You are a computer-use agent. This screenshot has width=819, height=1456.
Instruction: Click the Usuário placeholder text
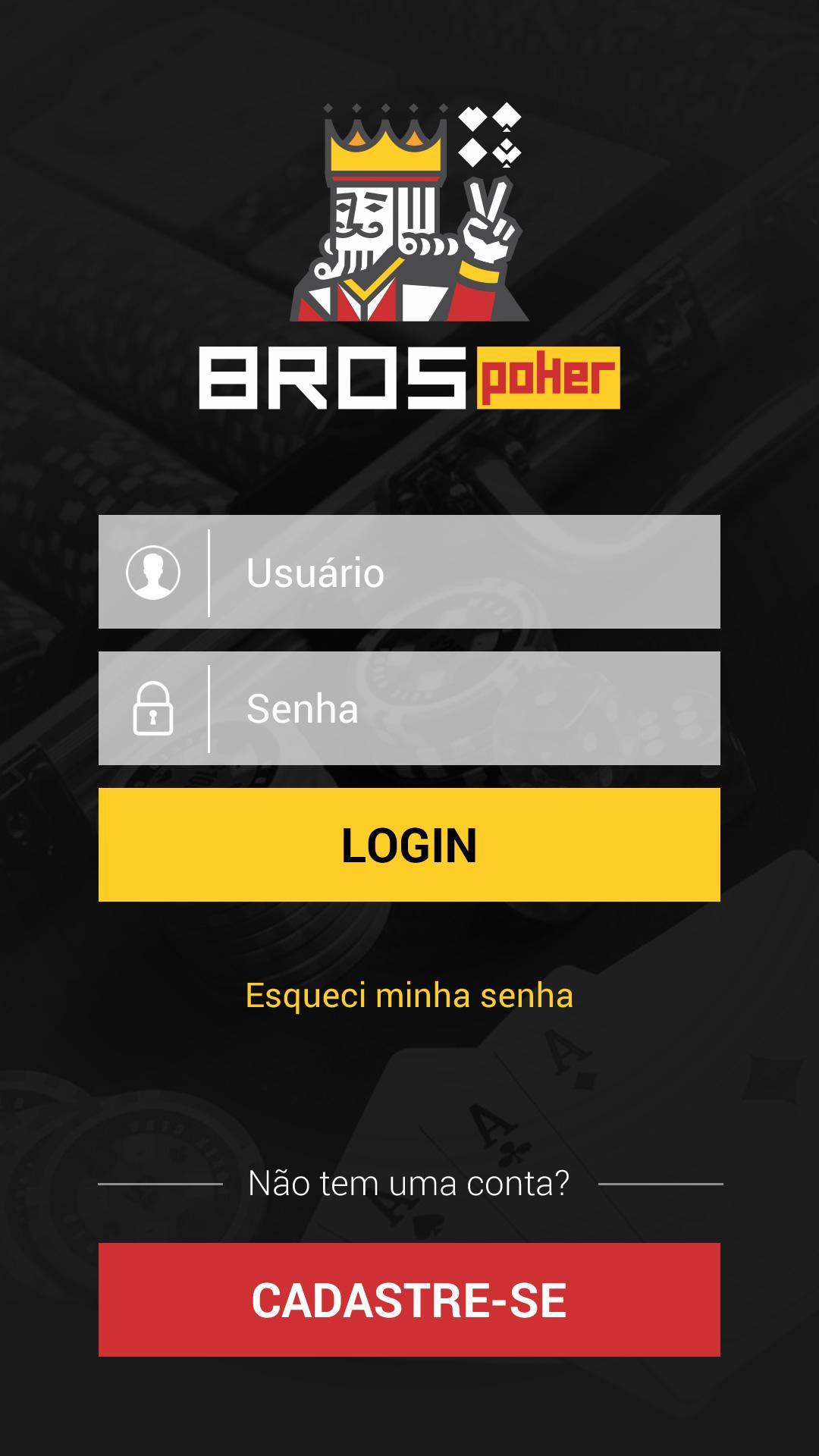point(315,574)
